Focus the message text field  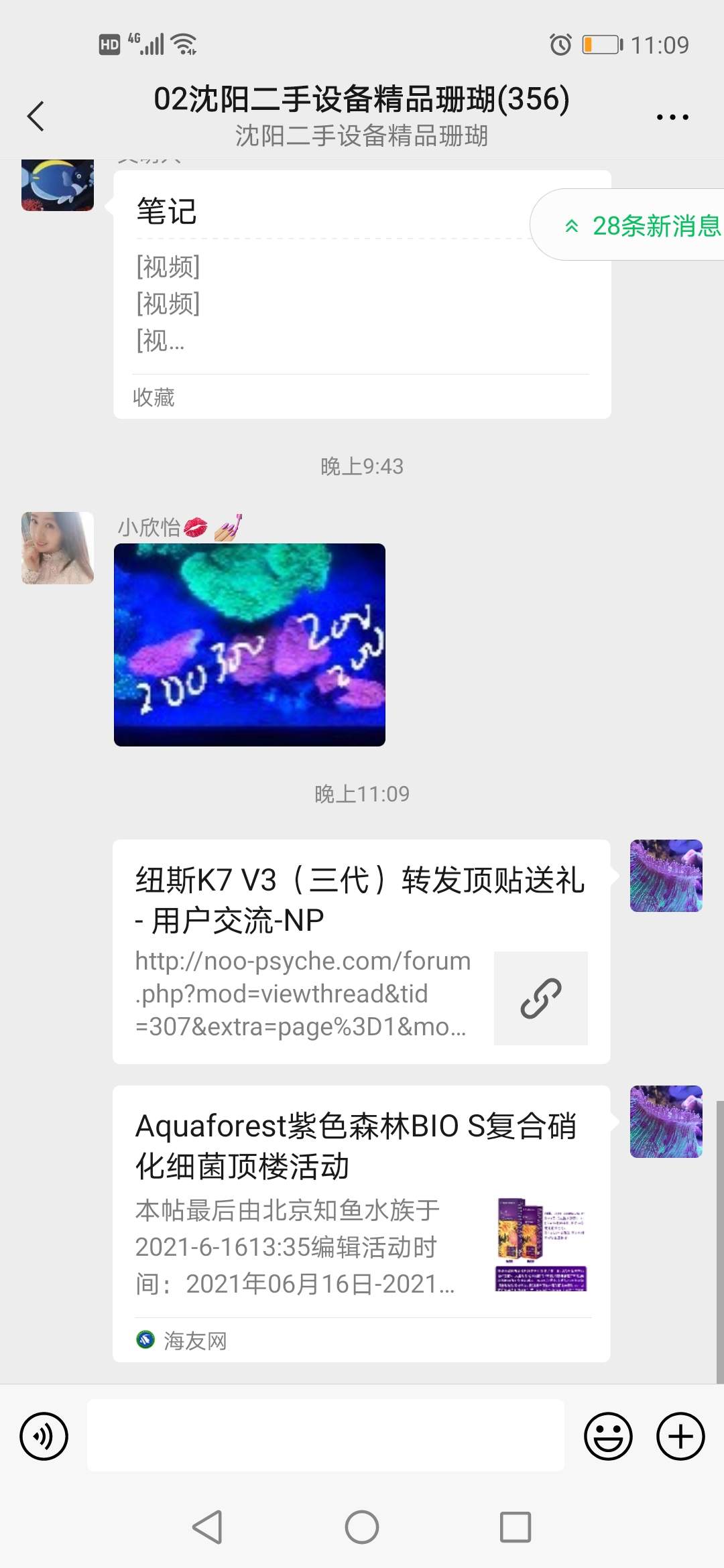click(x=326, y=1435)
